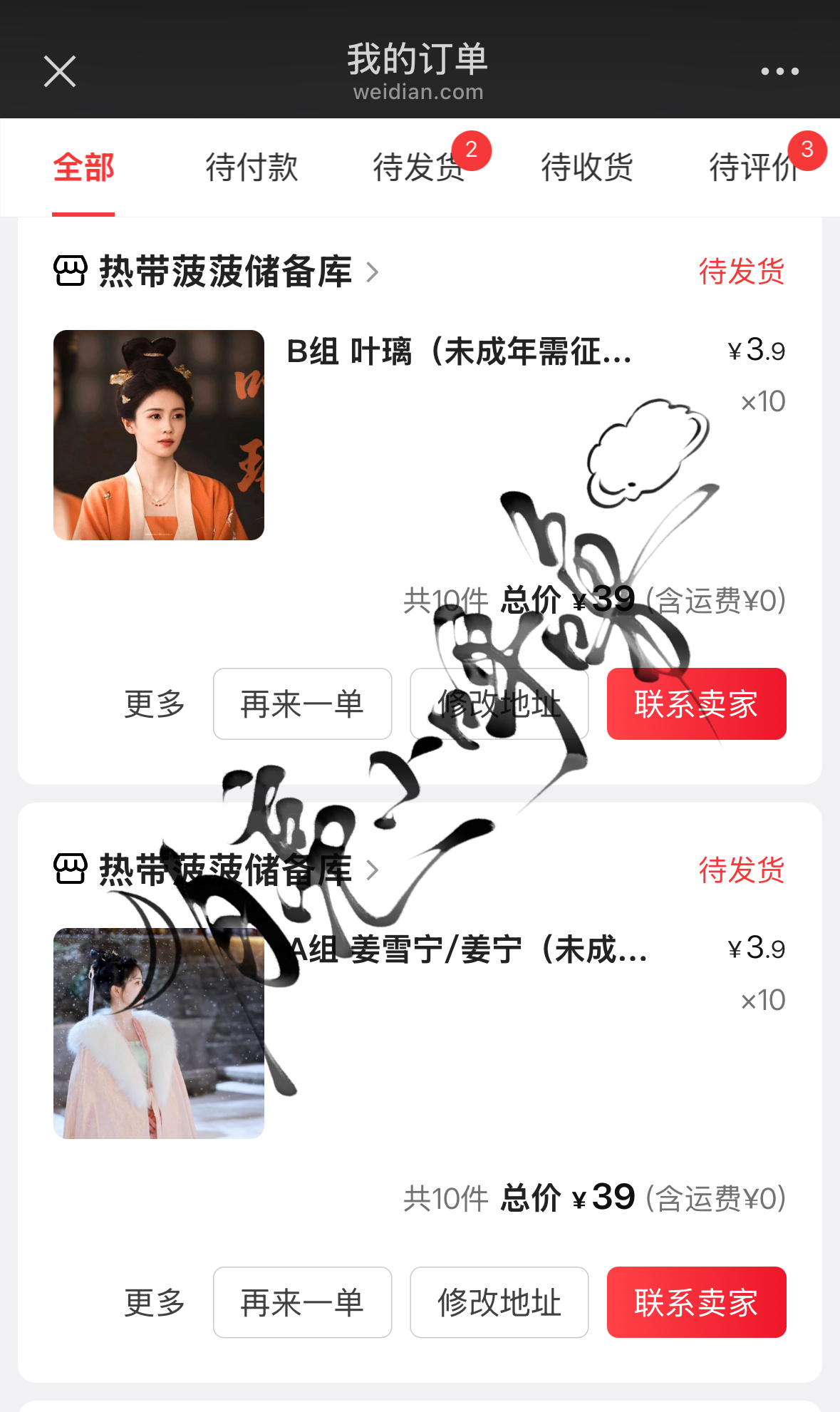Click the 待评价 badge showing 3
This screenshot has height=1412, width=840.
point(807,150)
